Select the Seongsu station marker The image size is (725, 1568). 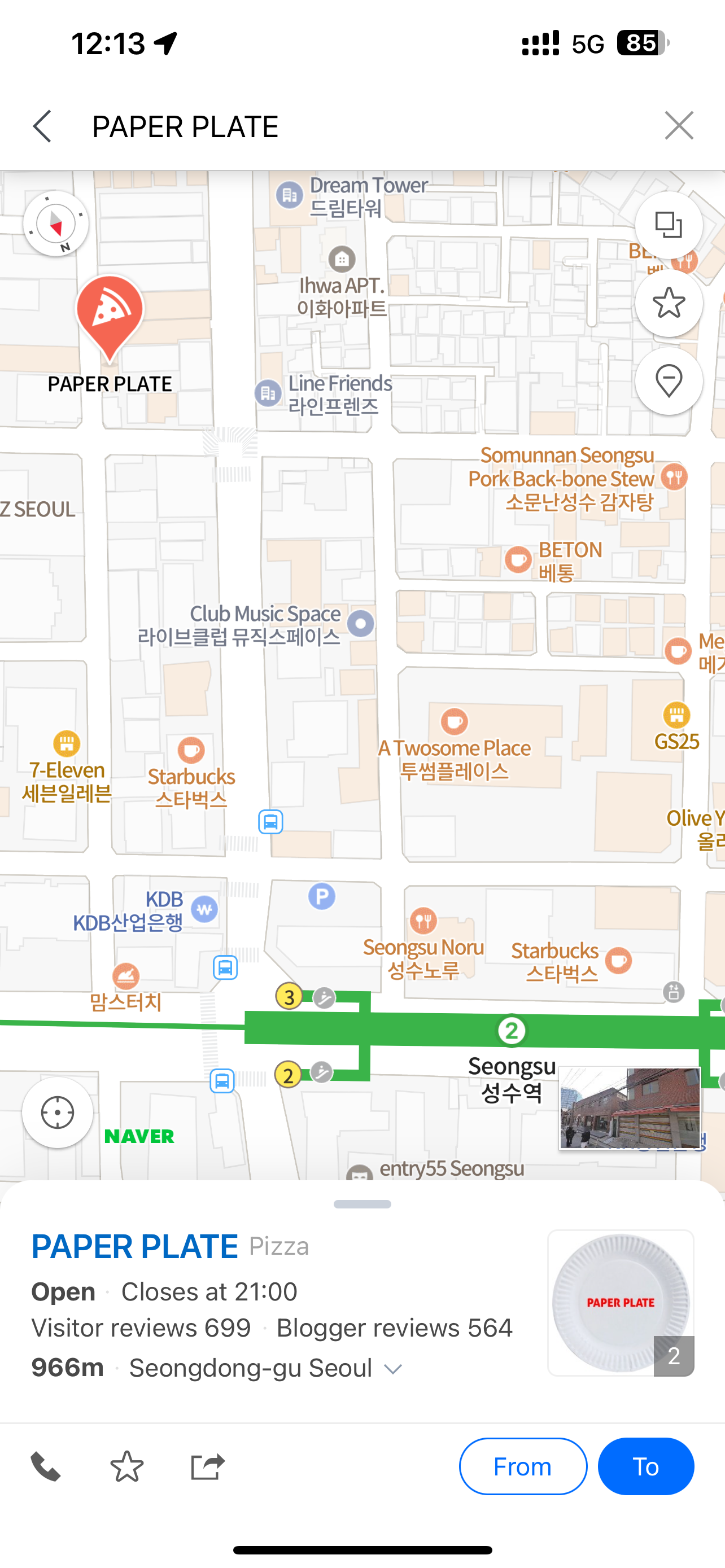coord(512,1031)
